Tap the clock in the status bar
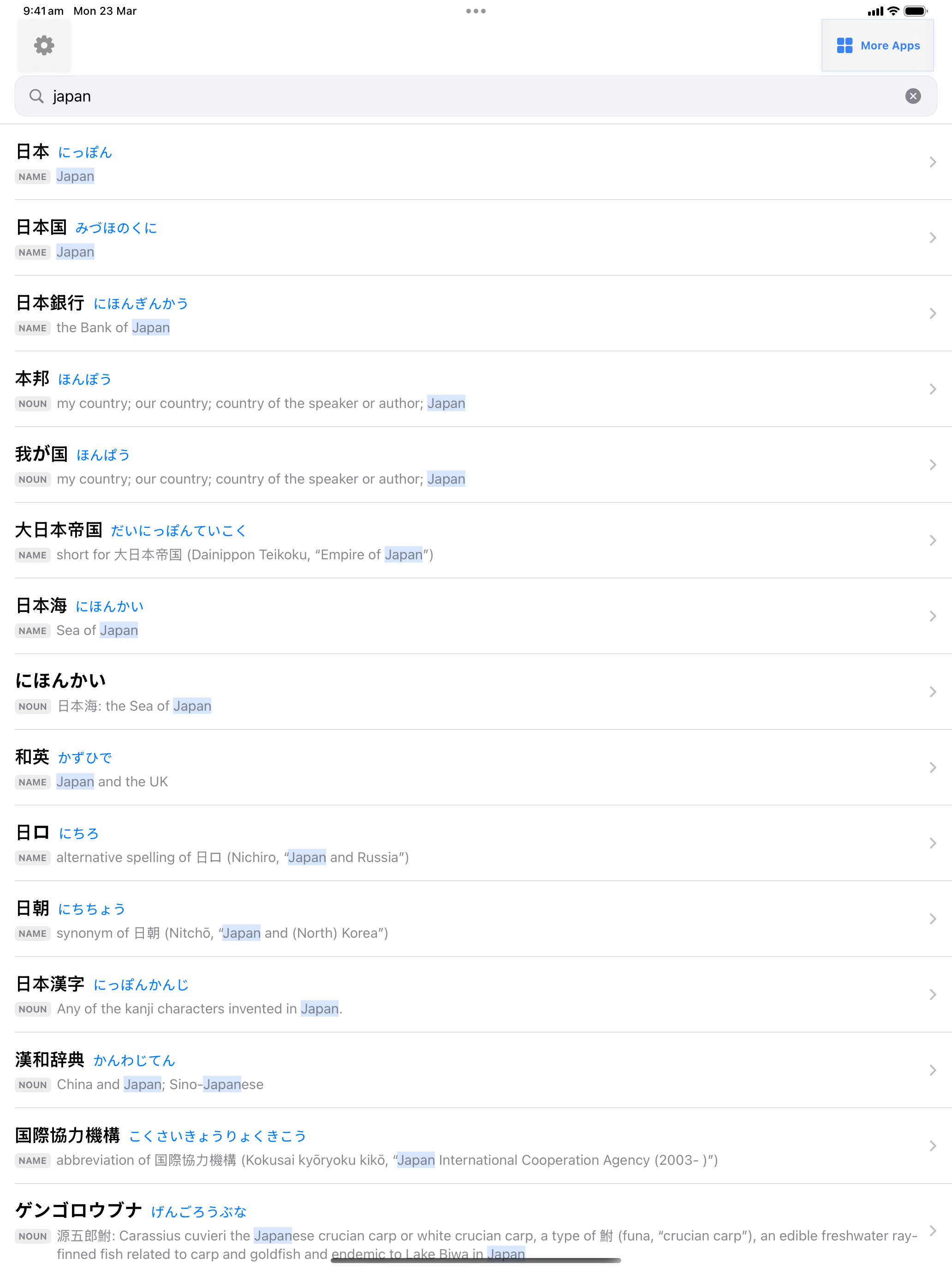952x1270 pixels. pyautogui.click(x=39, y=10)
